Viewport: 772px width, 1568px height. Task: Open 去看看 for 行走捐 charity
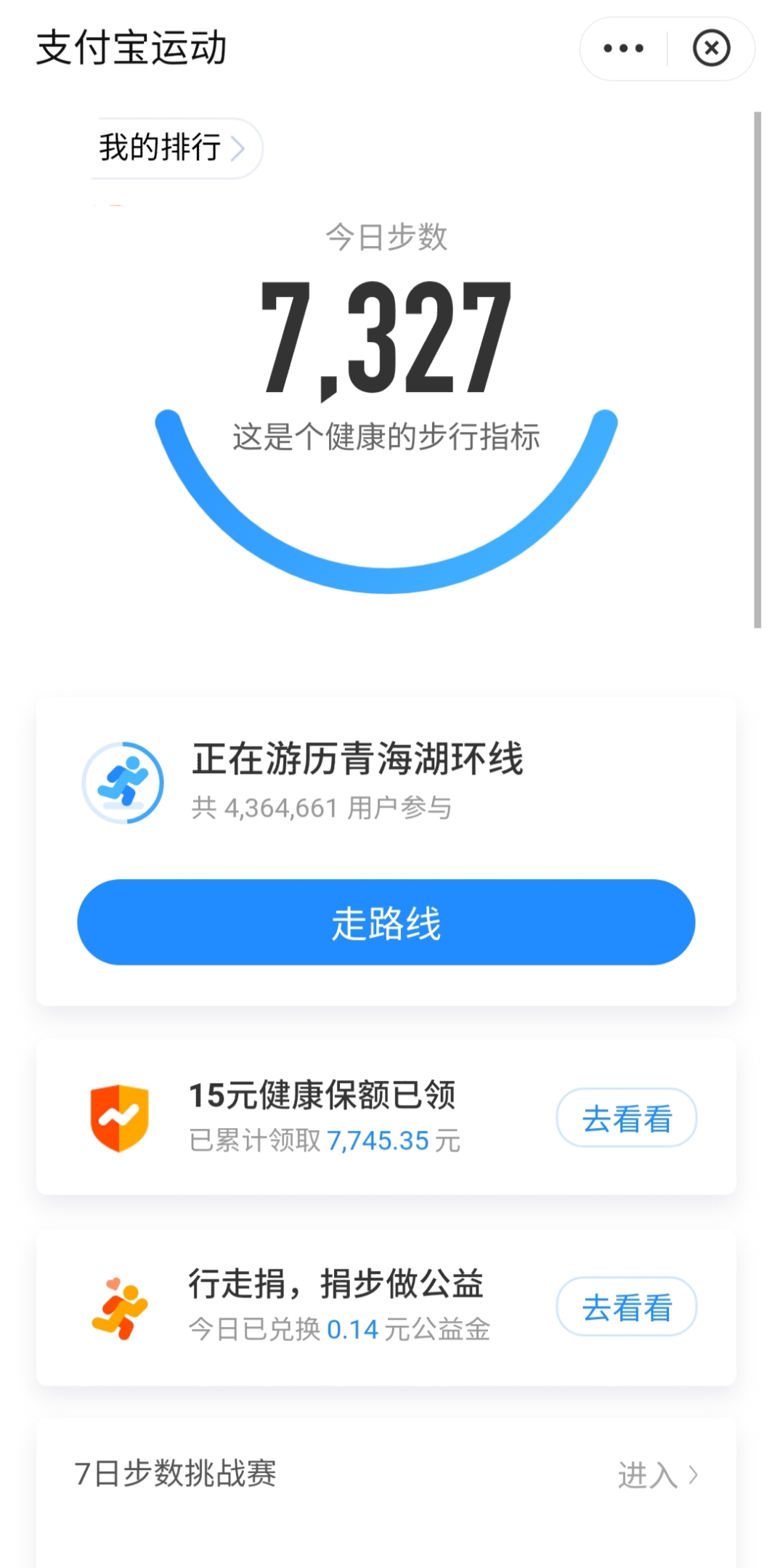tap(626, 1307)
